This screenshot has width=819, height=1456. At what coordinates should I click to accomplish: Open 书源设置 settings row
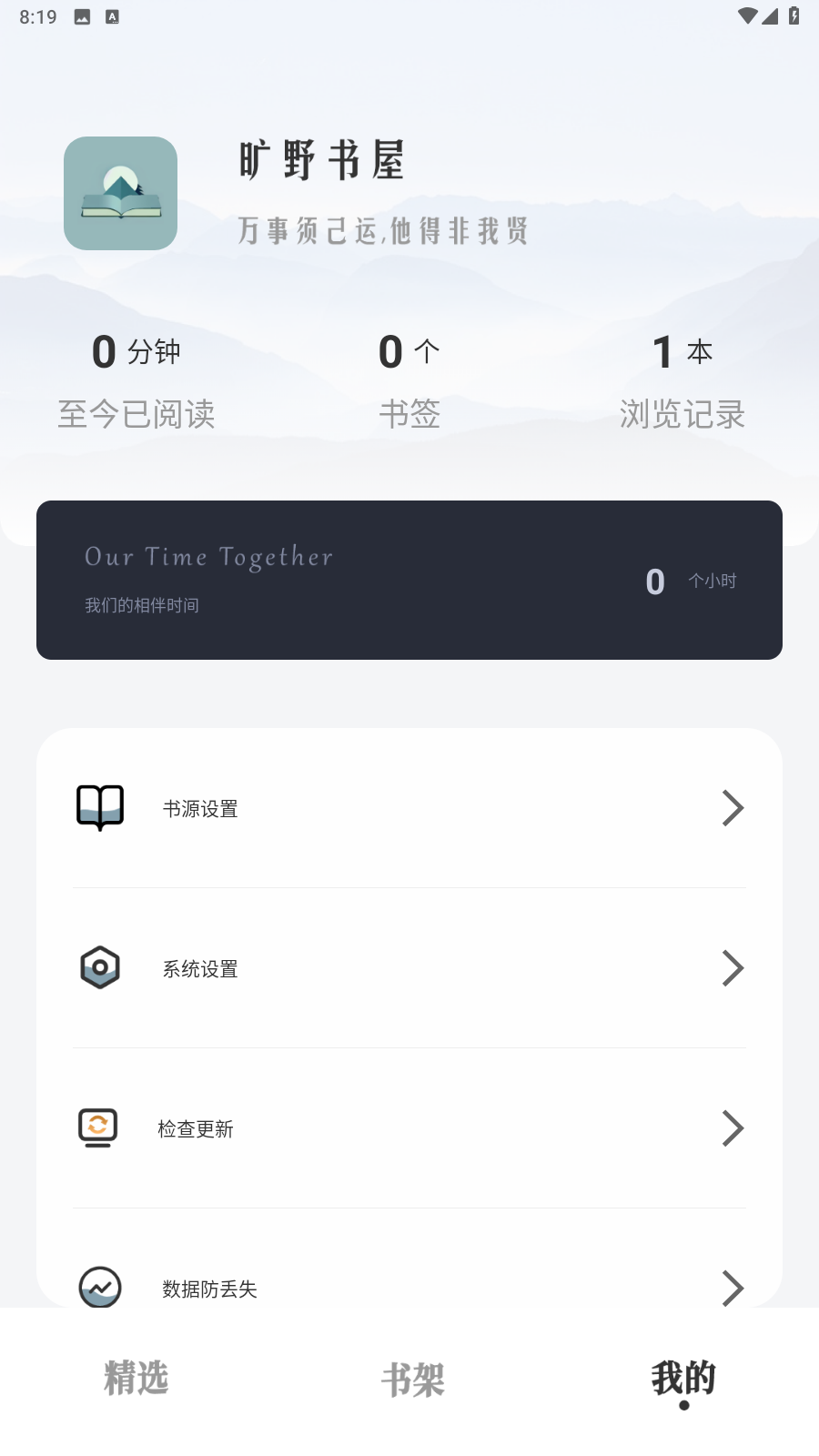[409, 808]
